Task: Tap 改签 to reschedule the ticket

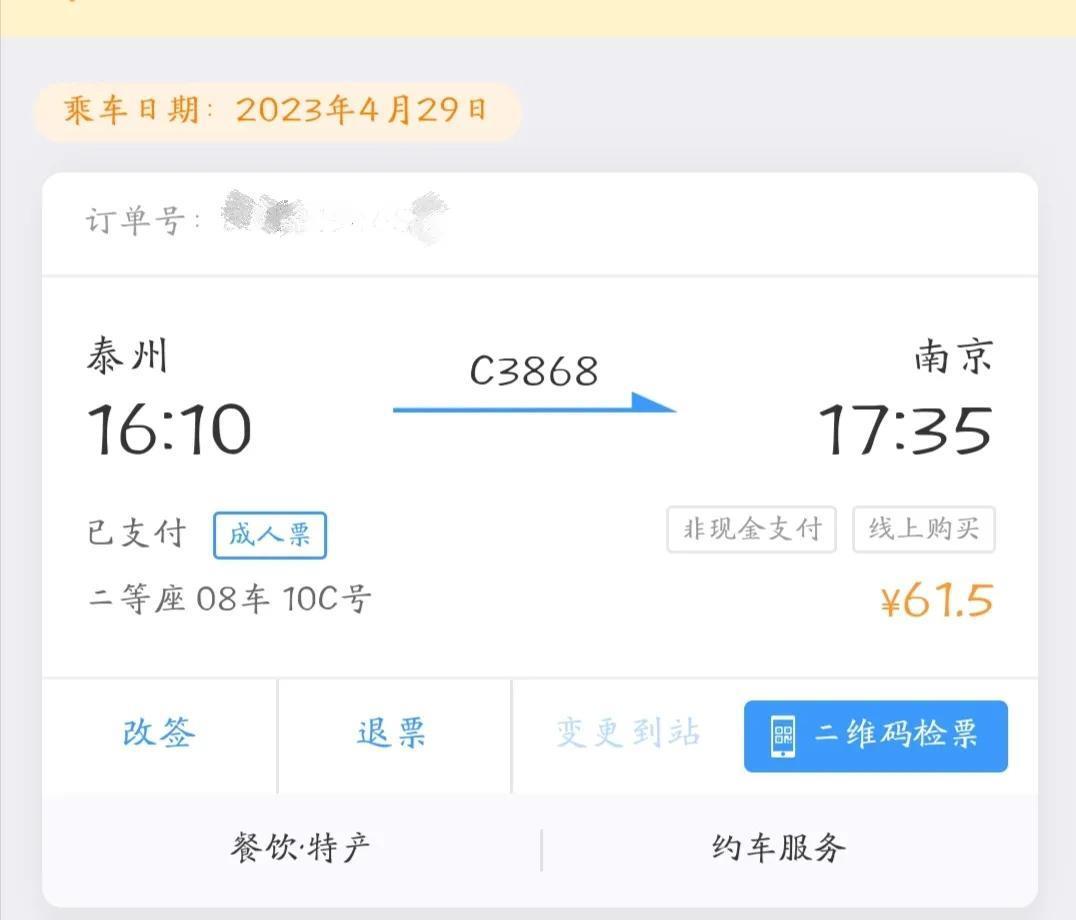Action: [x=159, y=734]
